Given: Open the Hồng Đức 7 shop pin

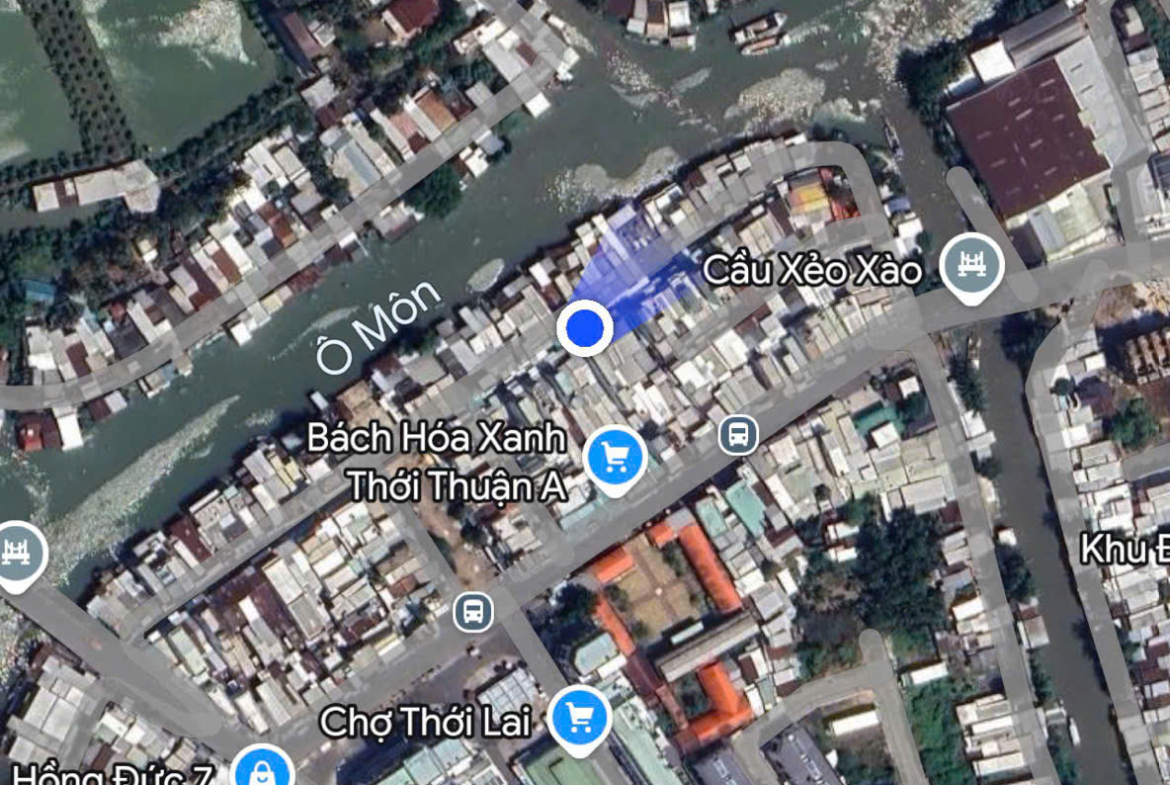Looking at the screenshot, I should 262,772.
